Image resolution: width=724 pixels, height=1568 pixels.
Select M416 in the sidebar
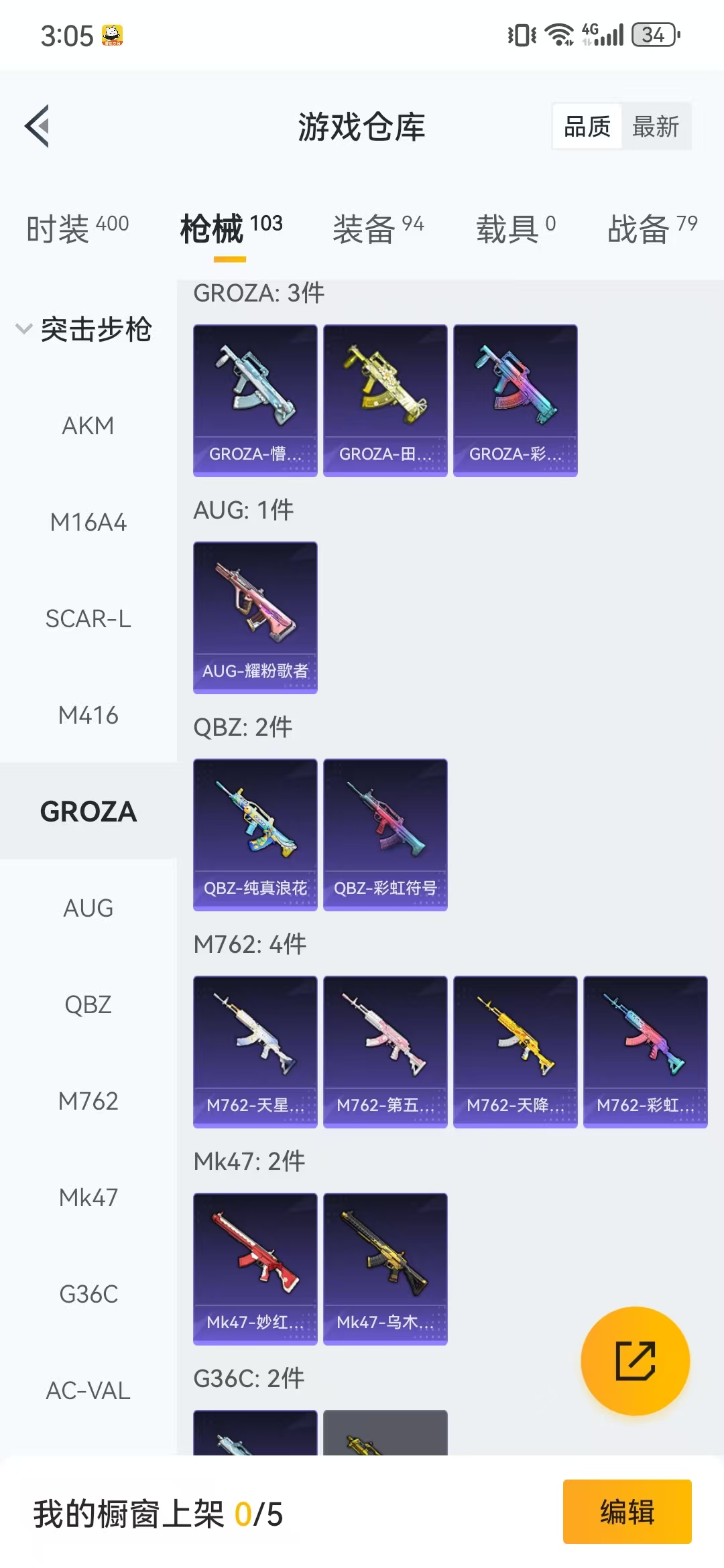88,715
